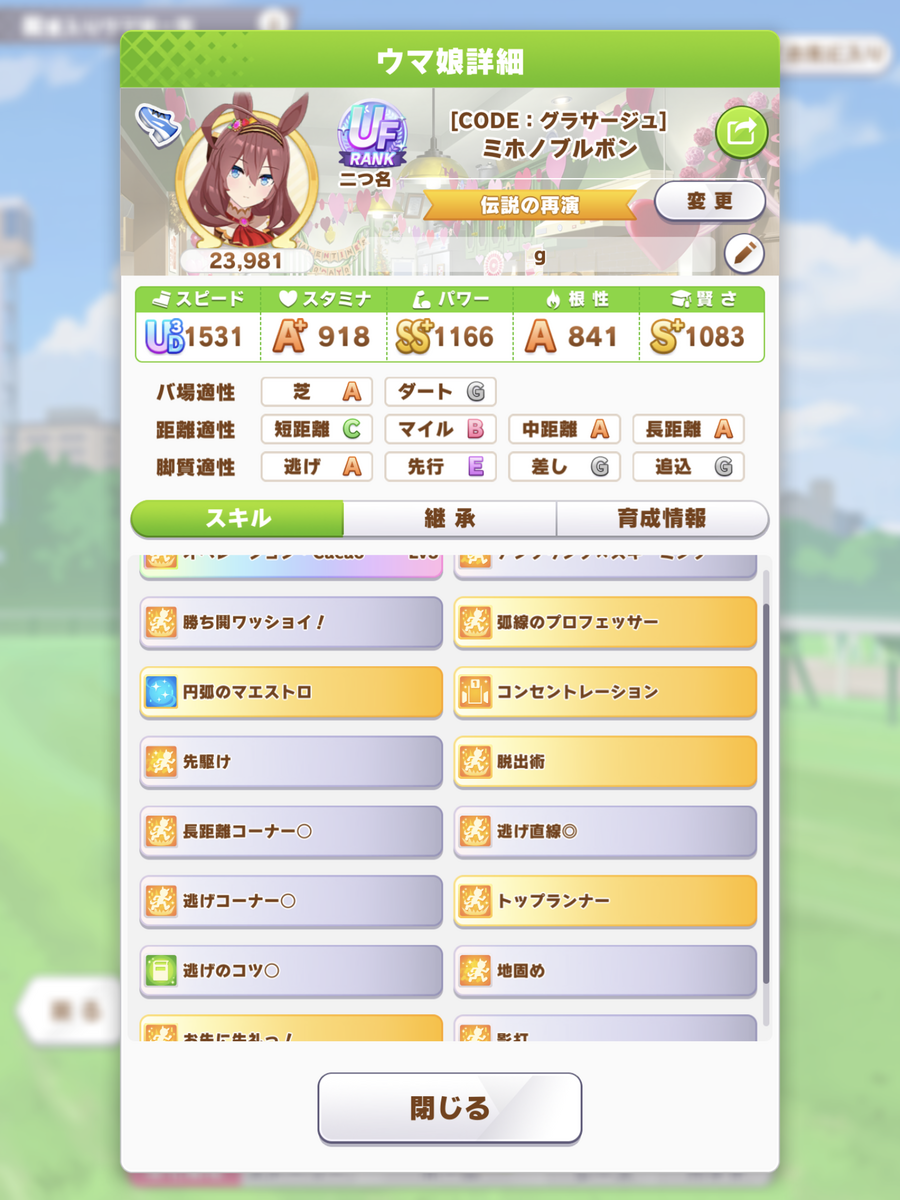The height and width of the screenshot is (1200, 900).
Task: Tap the 逃げ直線◎ skill
Action: (x=605, y=832)
